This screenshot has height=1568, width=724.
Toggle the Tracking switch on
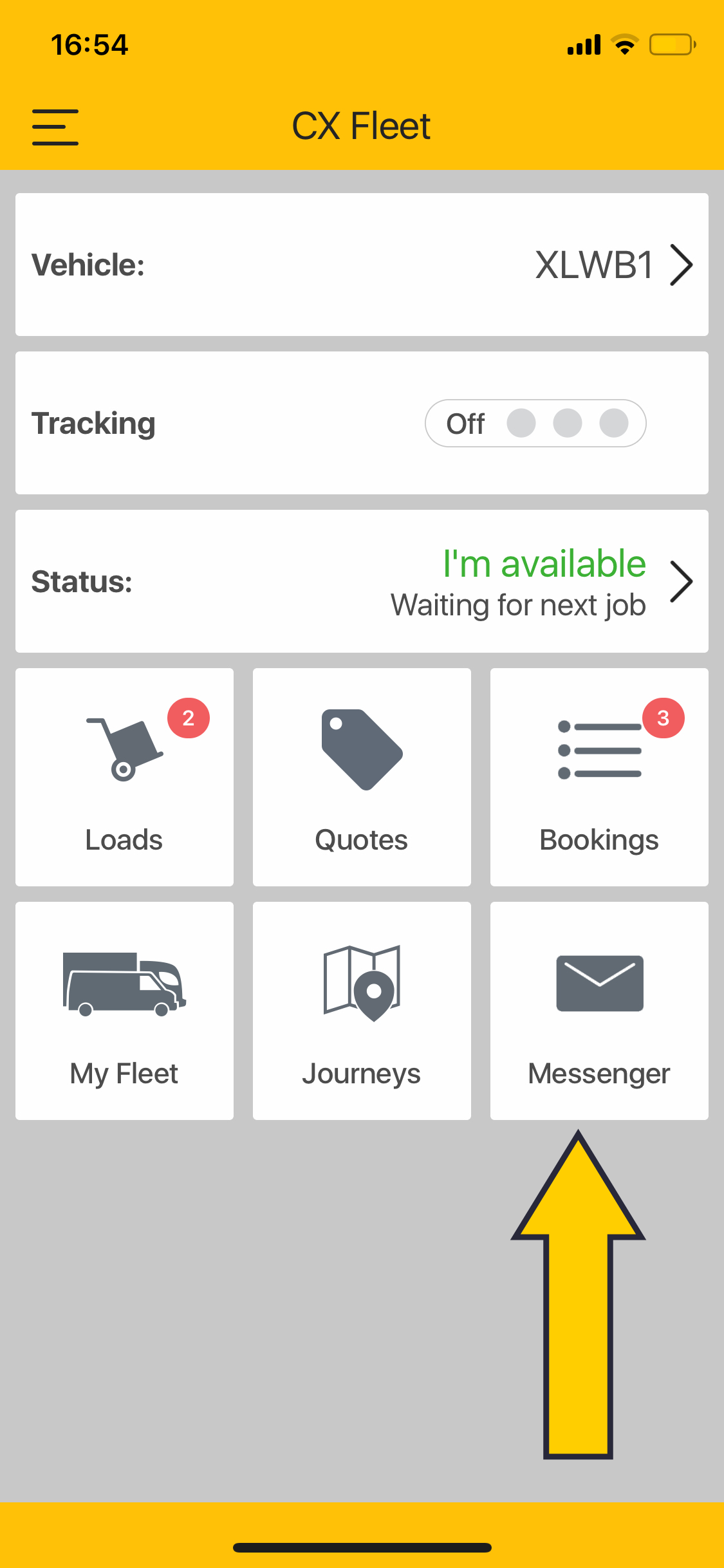tap(535, 424)
